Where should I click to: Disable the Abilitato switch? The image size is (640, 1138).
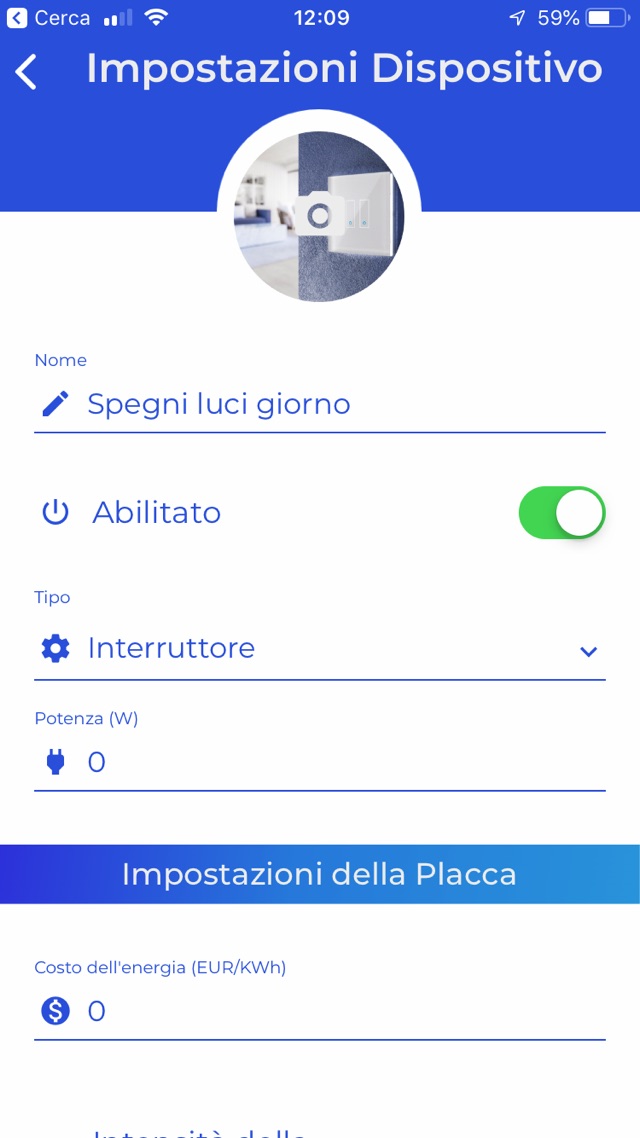561,513
